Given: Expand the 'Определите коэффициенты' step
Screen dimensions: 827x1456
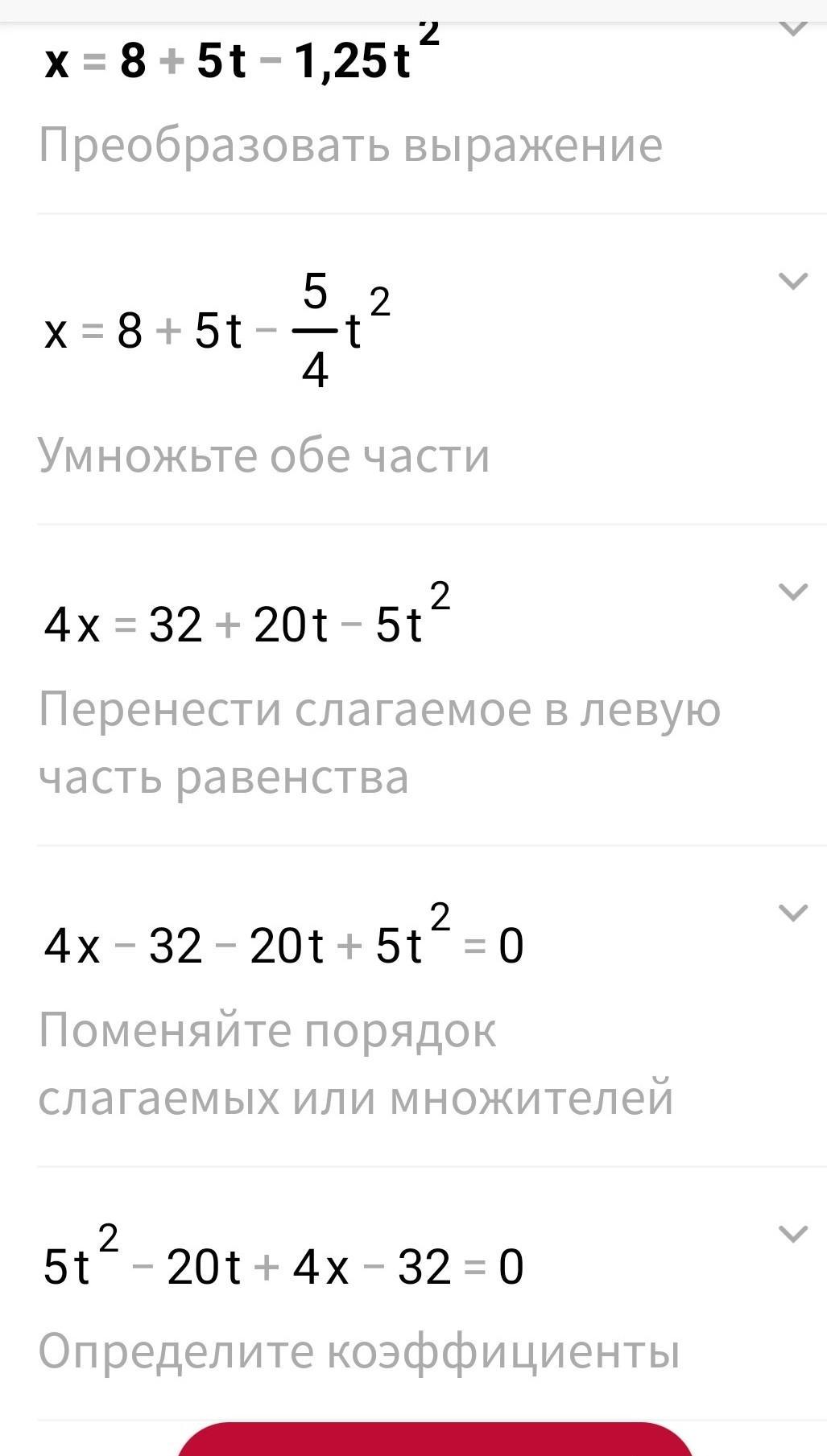Looking at the screenshot, I should click(793, 1234).
